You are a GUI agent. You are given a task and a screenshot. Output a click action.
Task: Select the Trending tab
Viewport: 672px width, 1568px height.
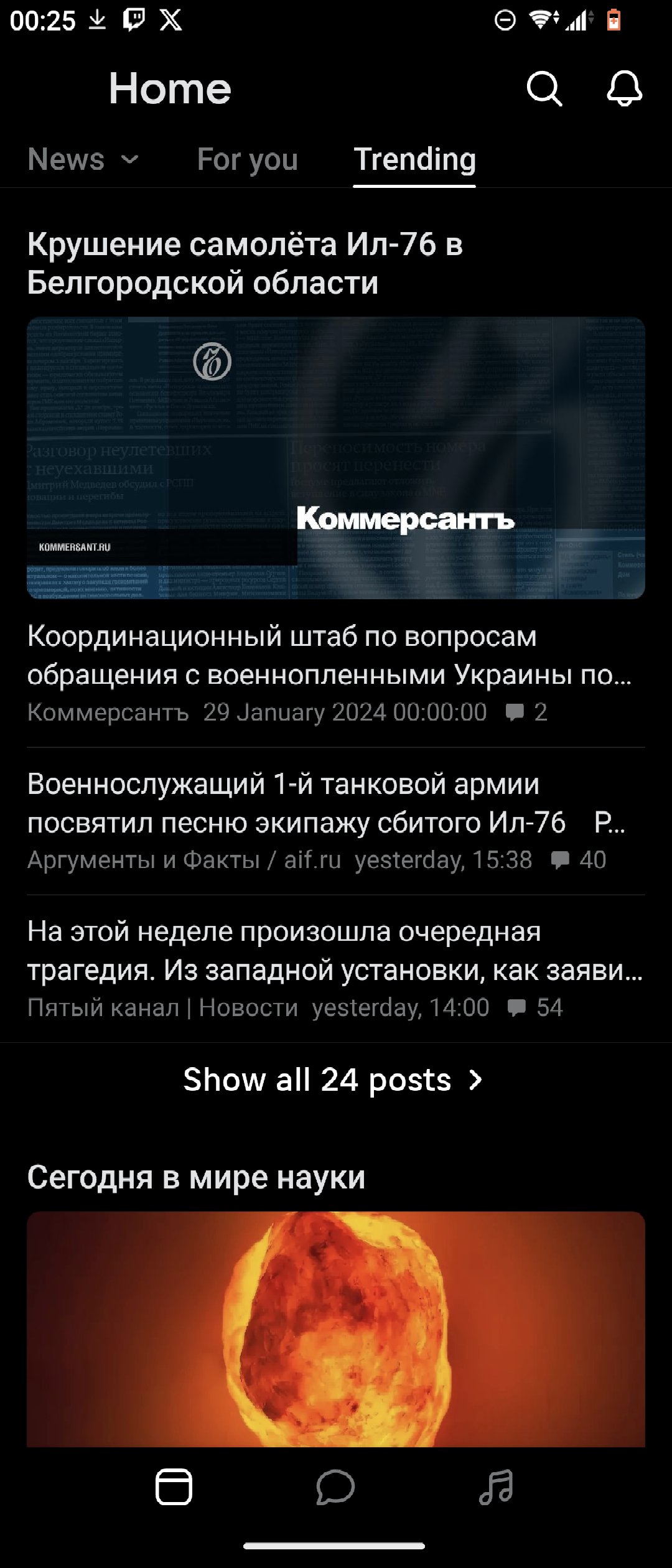point(414,159)
